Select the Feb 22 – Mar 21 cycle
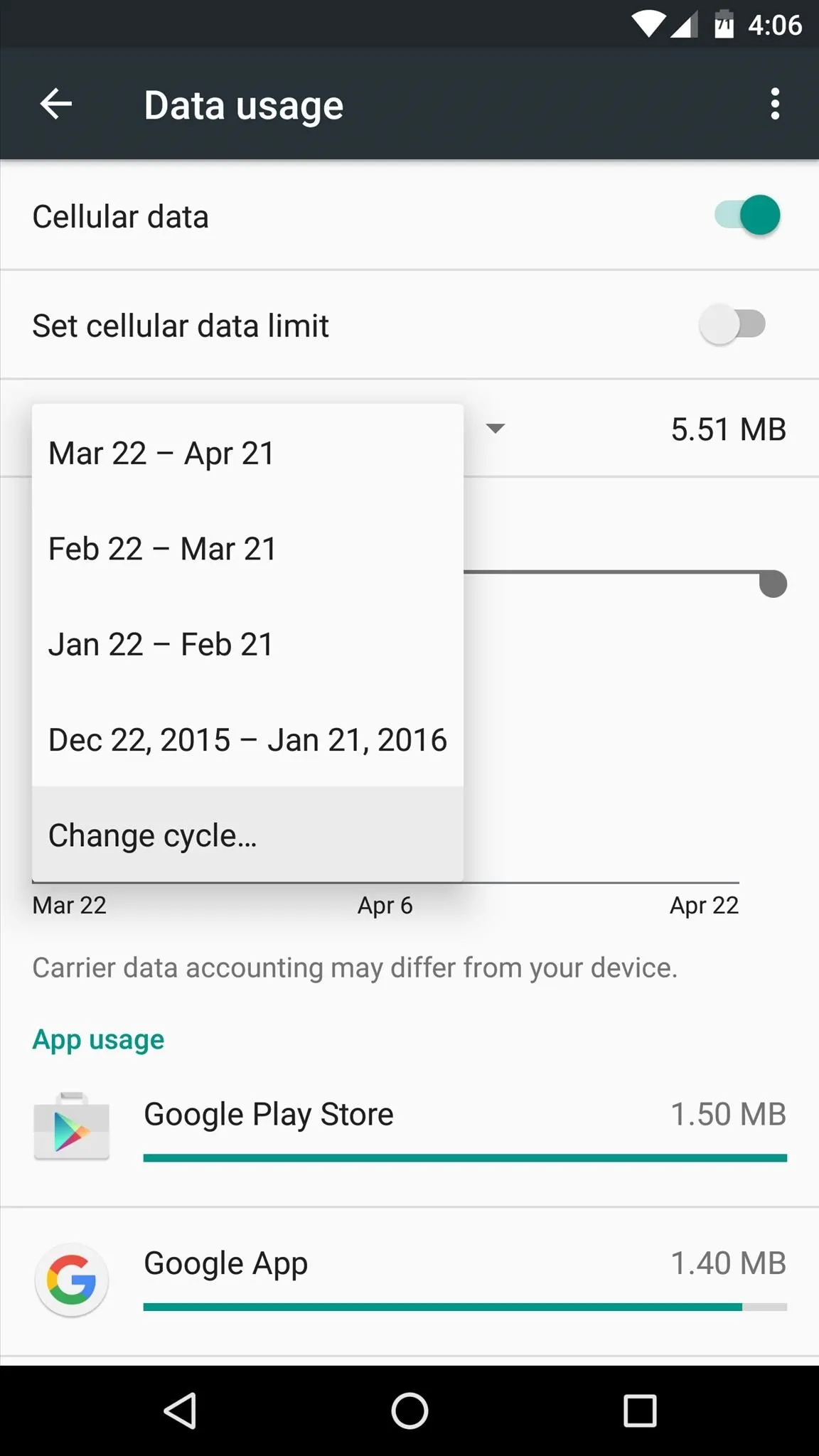 tap(247, 549)
